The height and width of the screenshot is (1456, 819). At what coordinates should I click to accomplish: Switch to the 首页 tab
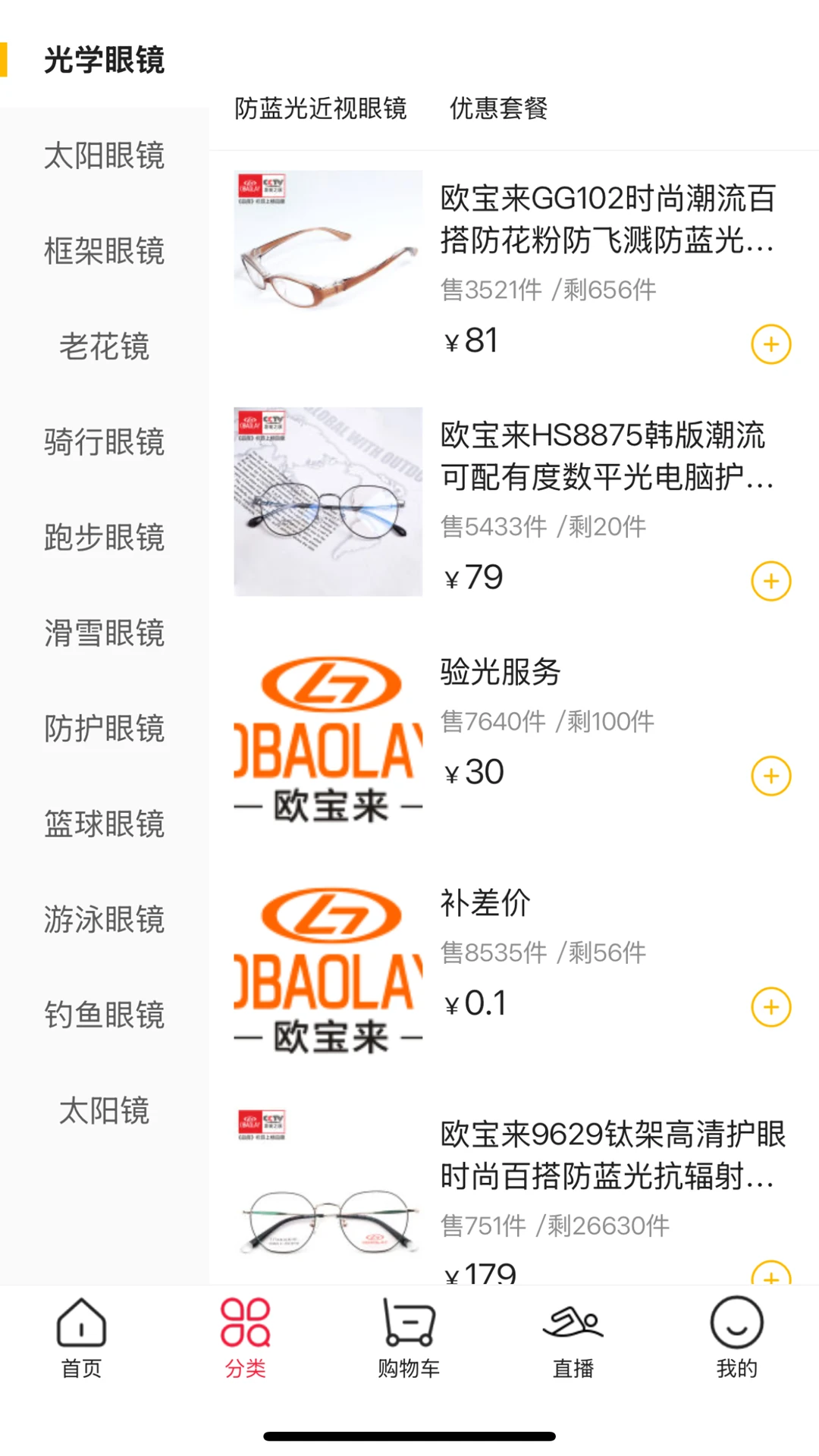(81, 1338)
